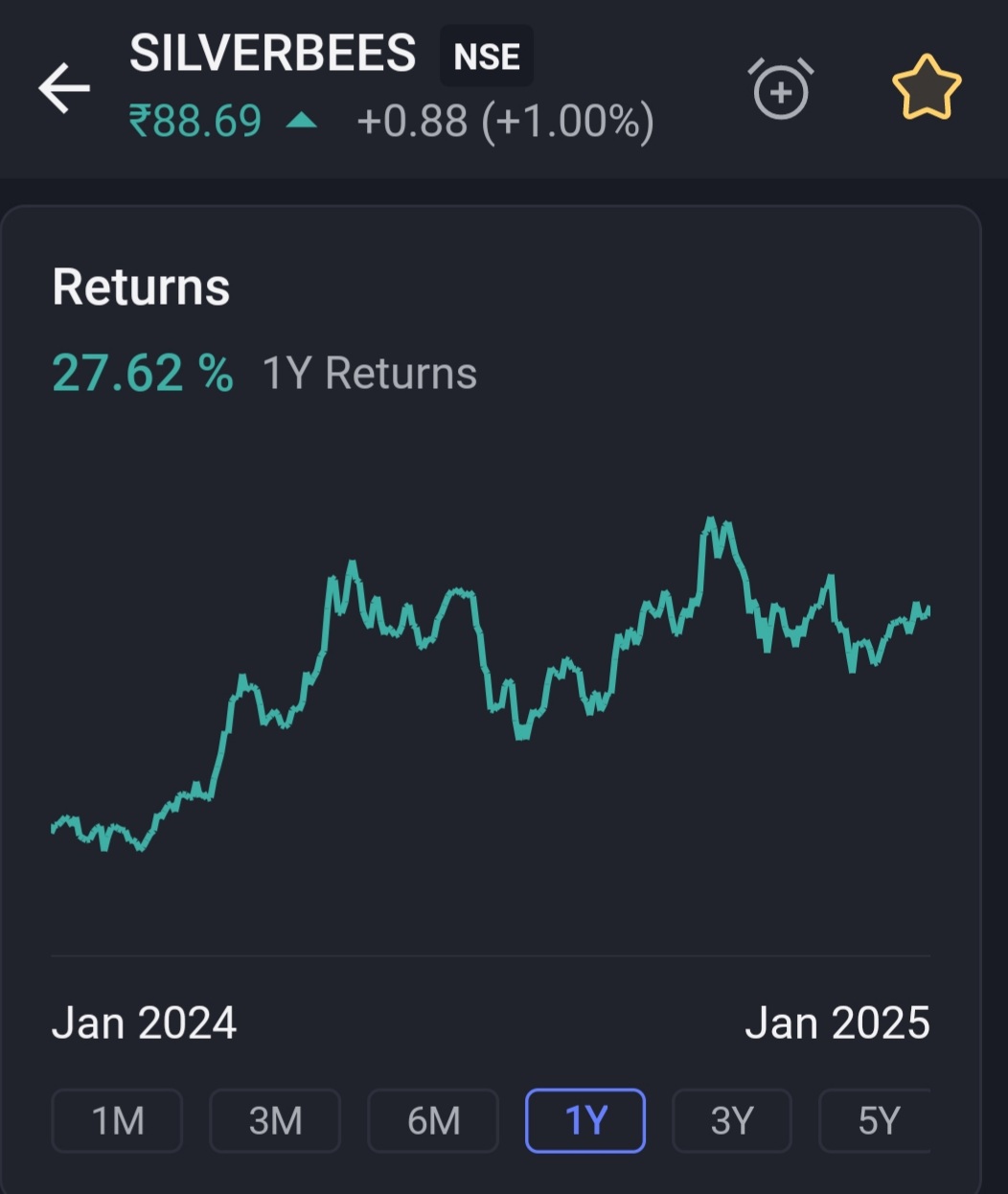Show 6M returns chart

(433, 1120)
